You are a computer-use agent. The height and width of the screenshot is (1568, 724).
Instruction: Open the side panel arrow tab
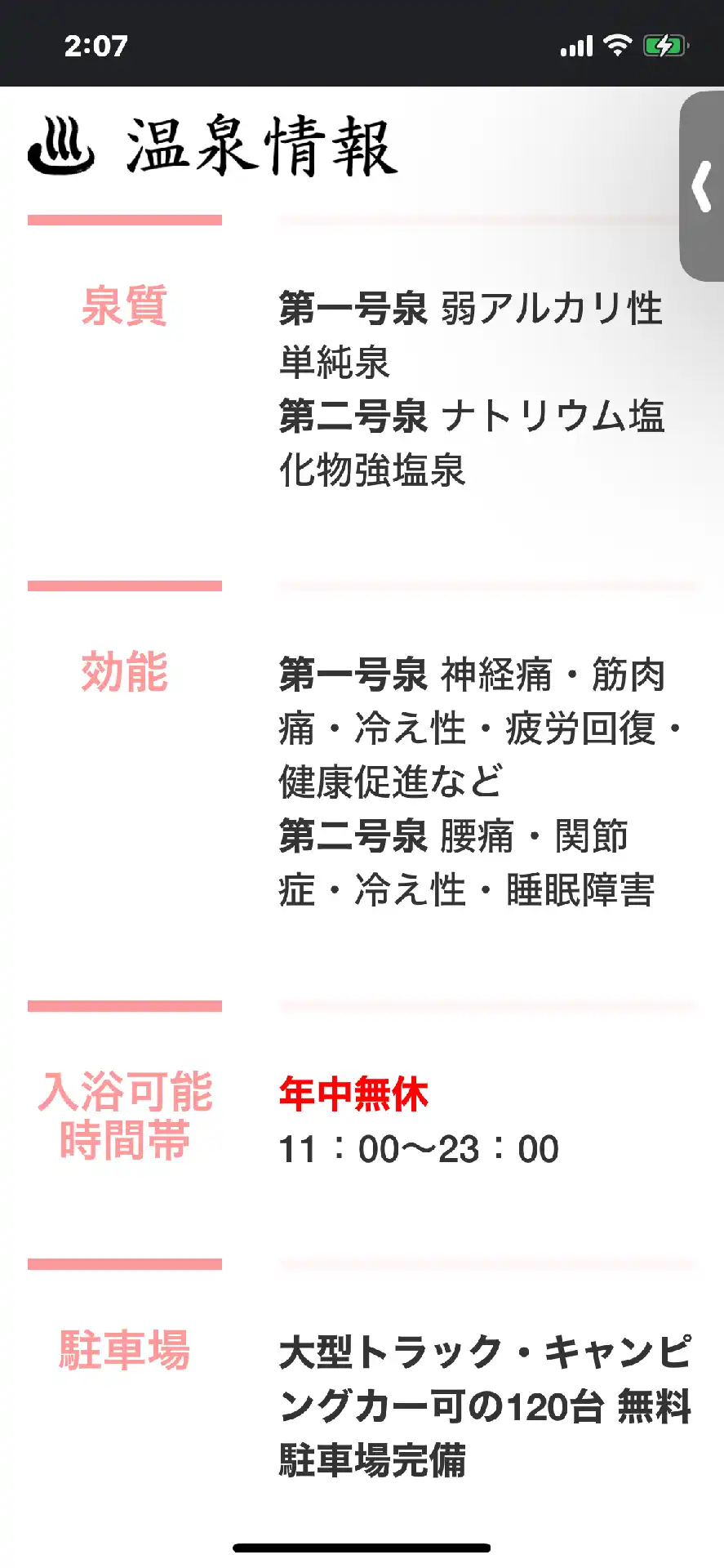click(702, 187)
